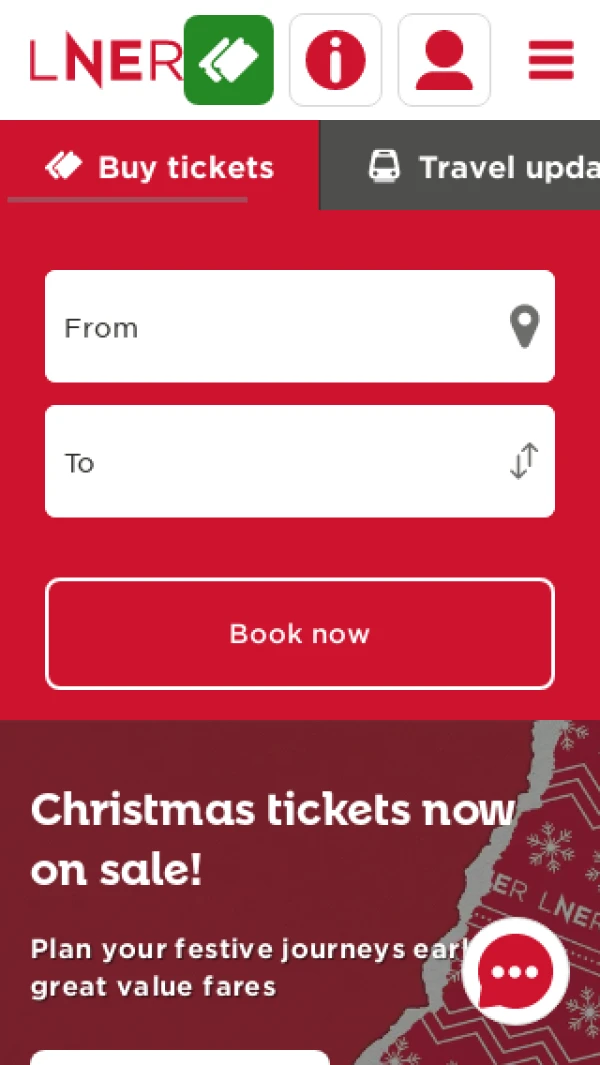Open the account profile icon
Screen dimensions: 600x1065
pyautogui.click(x=444, y=60)
